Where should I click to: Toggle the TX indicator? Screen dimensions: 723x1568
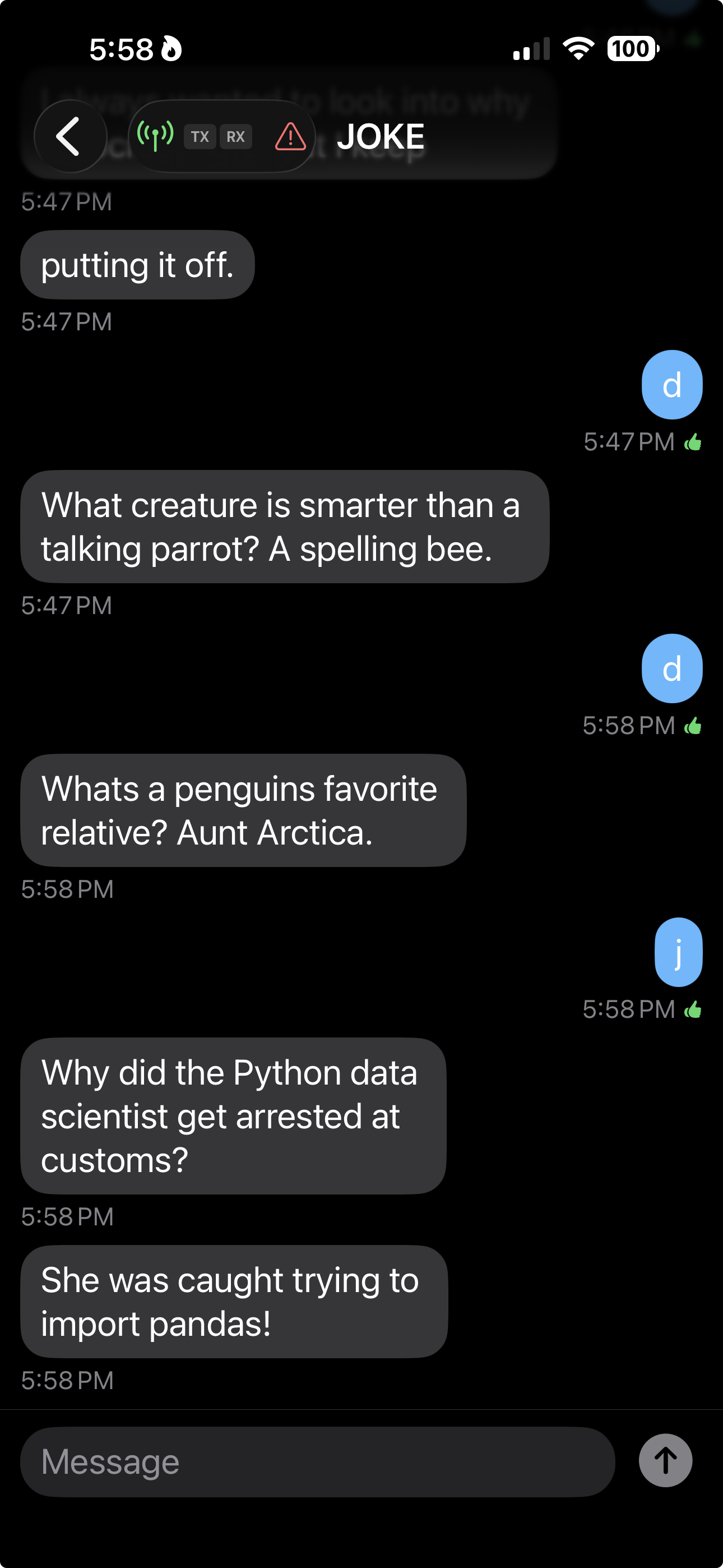click(x=201, y=136)
